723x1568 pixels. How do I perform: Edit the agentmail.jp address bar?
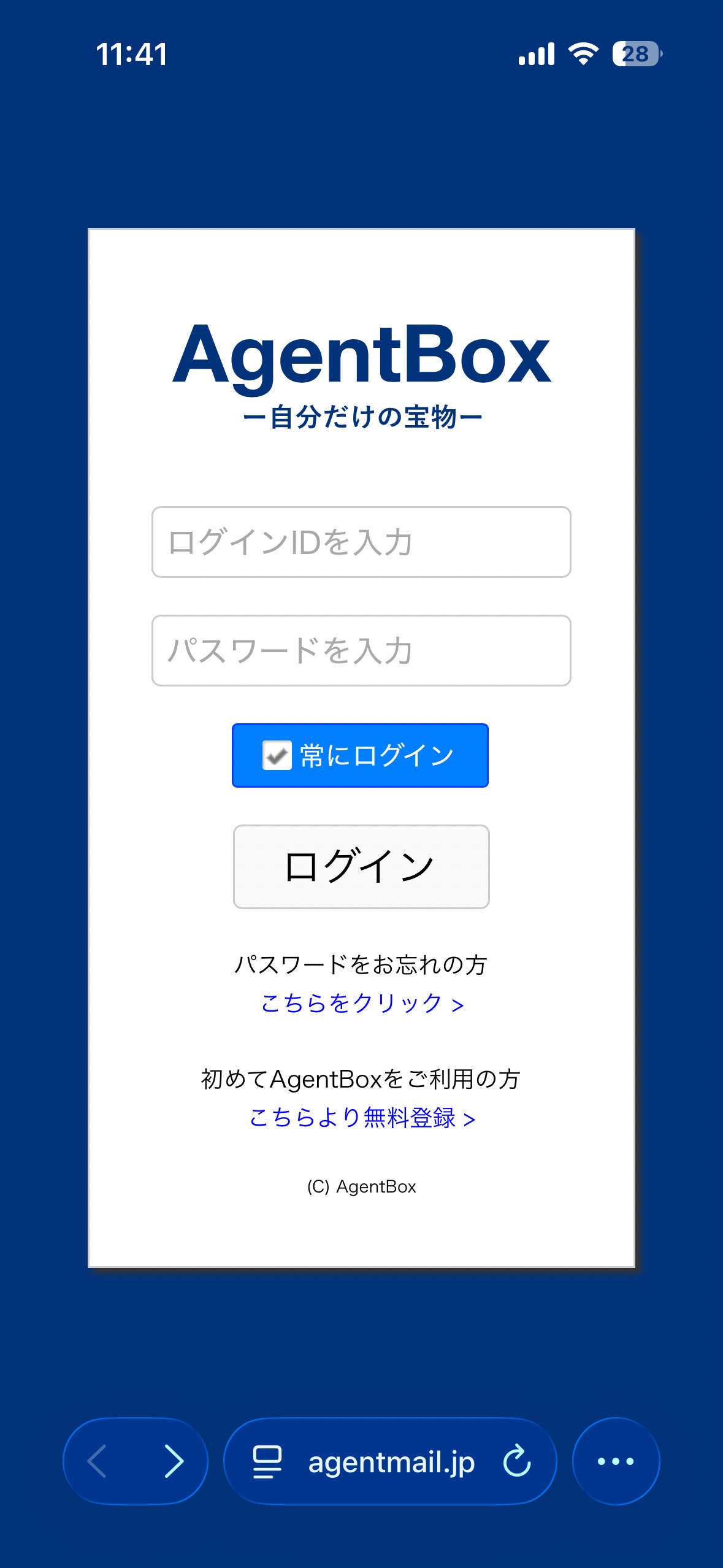391,1461
